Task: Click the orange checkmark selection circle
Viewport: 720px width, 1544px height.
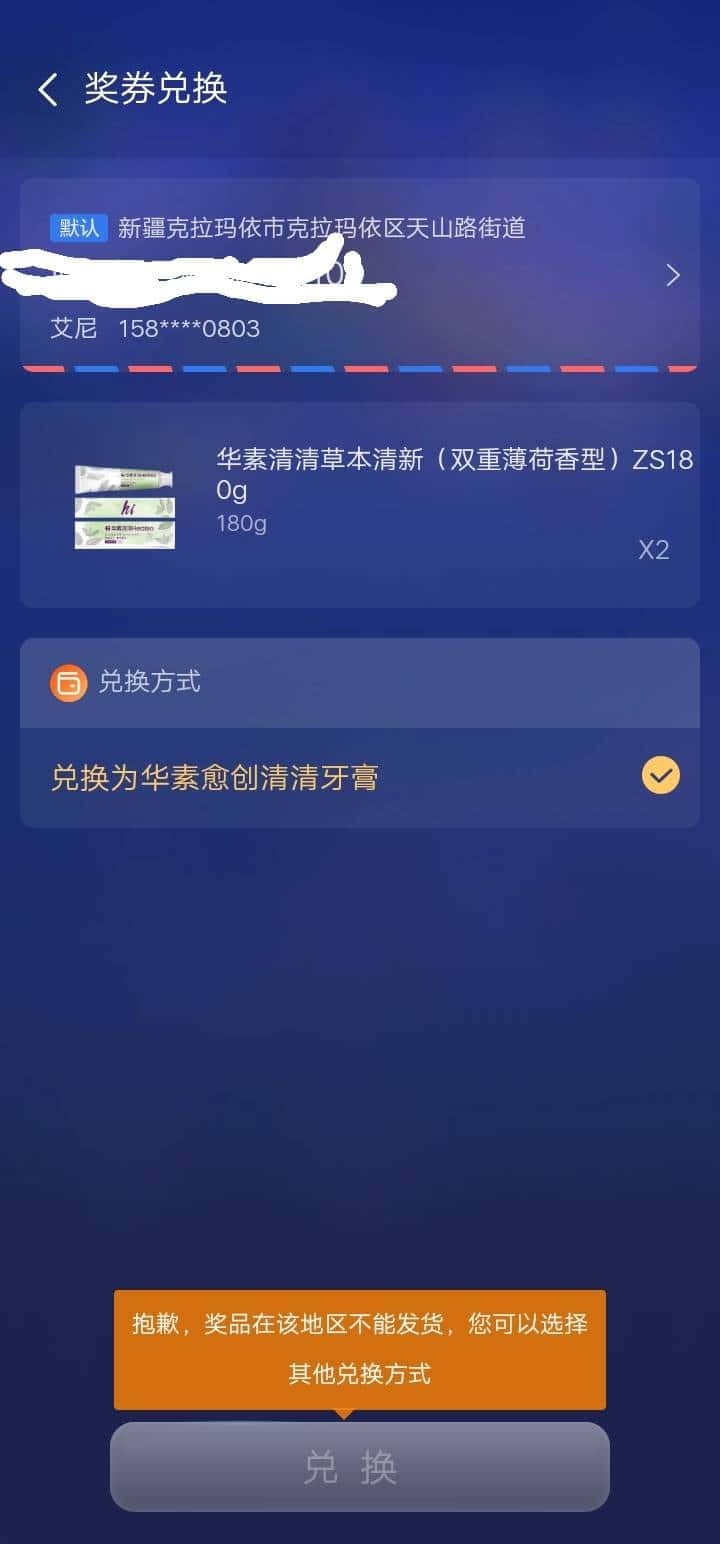Action: [x=658, y=775]
